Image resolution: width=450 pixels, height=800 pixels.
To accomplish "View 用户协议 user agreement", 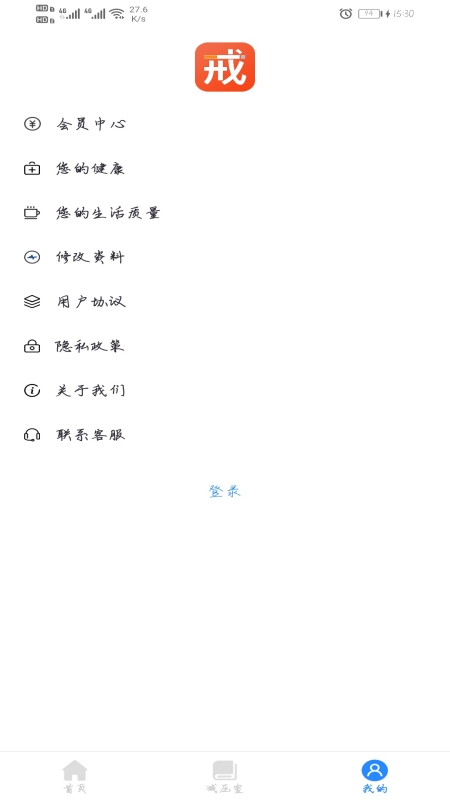I will point(225,302).
